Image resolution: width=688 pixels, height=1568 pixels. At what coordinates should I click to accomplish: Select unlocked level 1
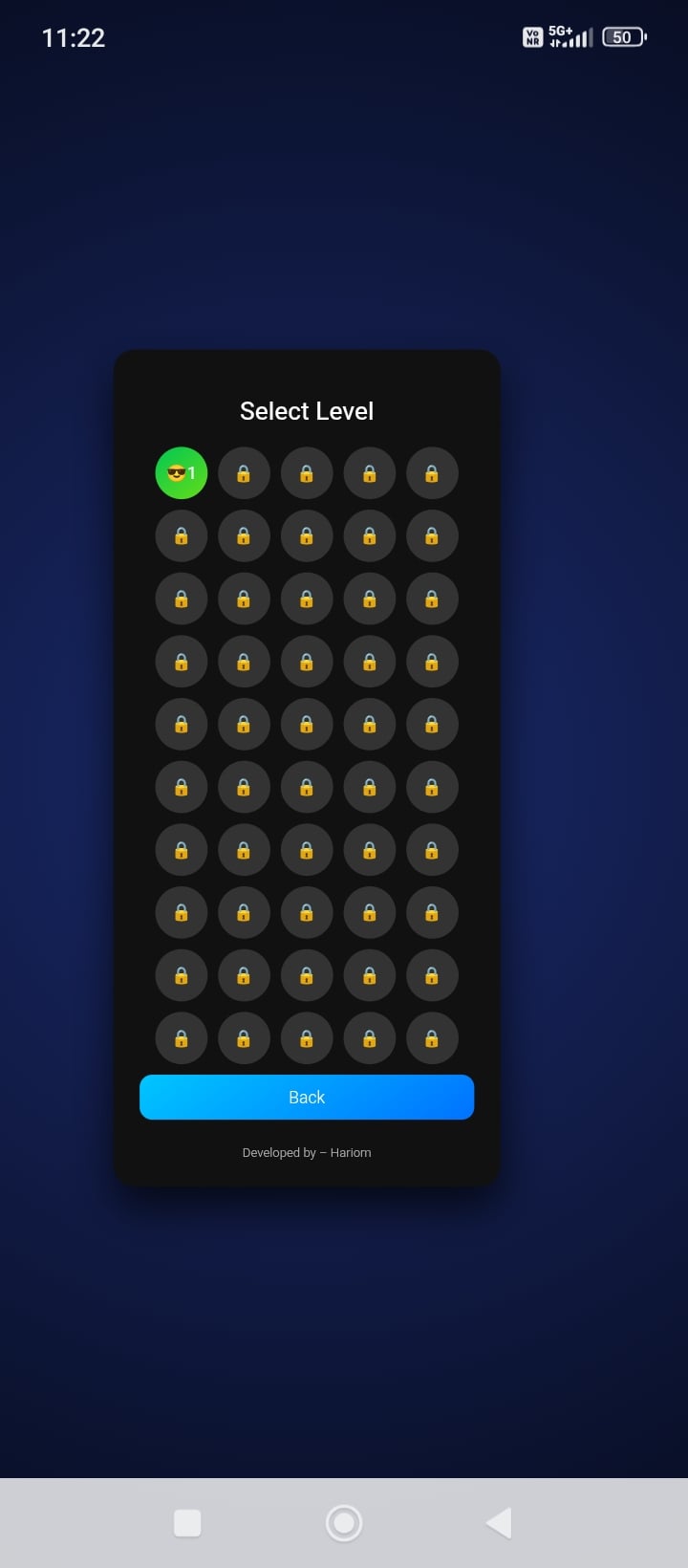pos(181,473)
